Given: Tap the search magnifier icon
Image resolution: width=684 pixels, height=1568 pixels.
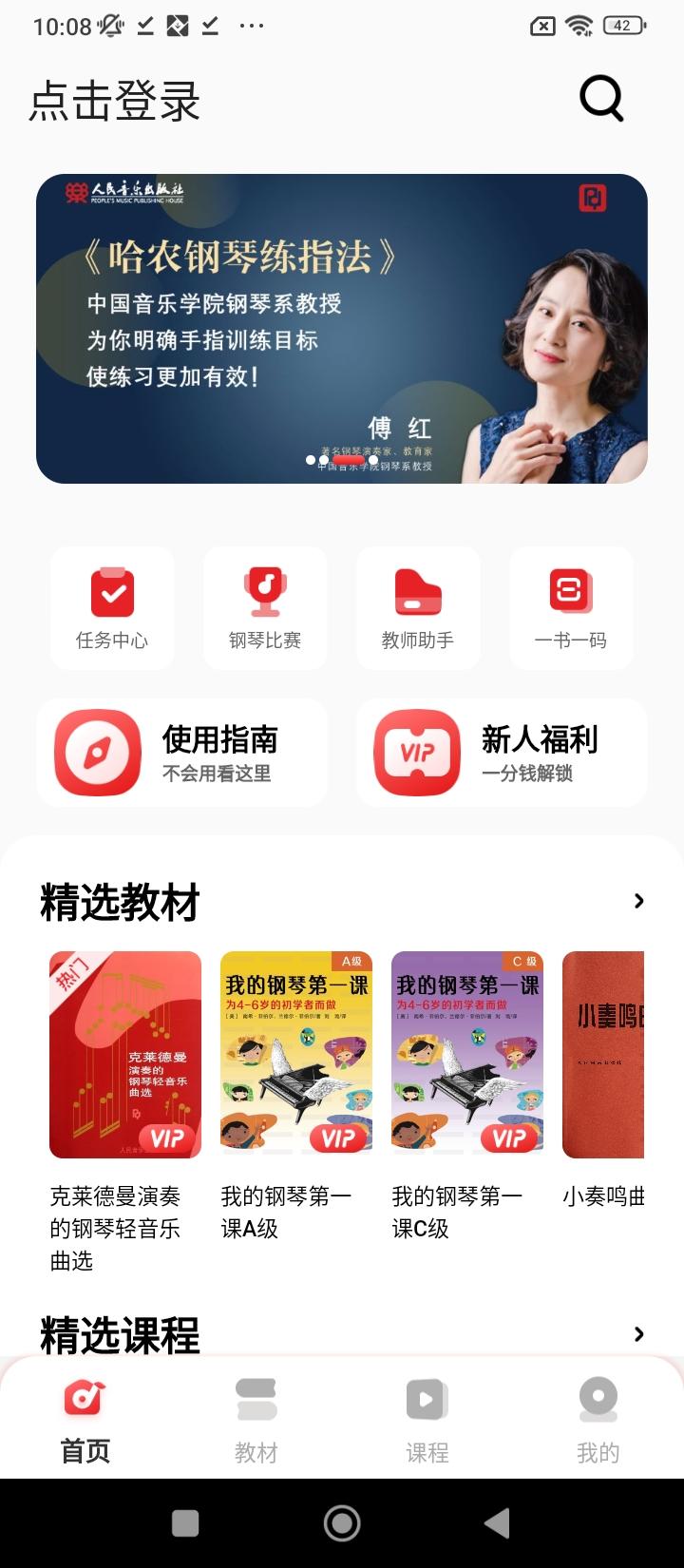Looking at the screenshot, I should (x=598, y=98).
